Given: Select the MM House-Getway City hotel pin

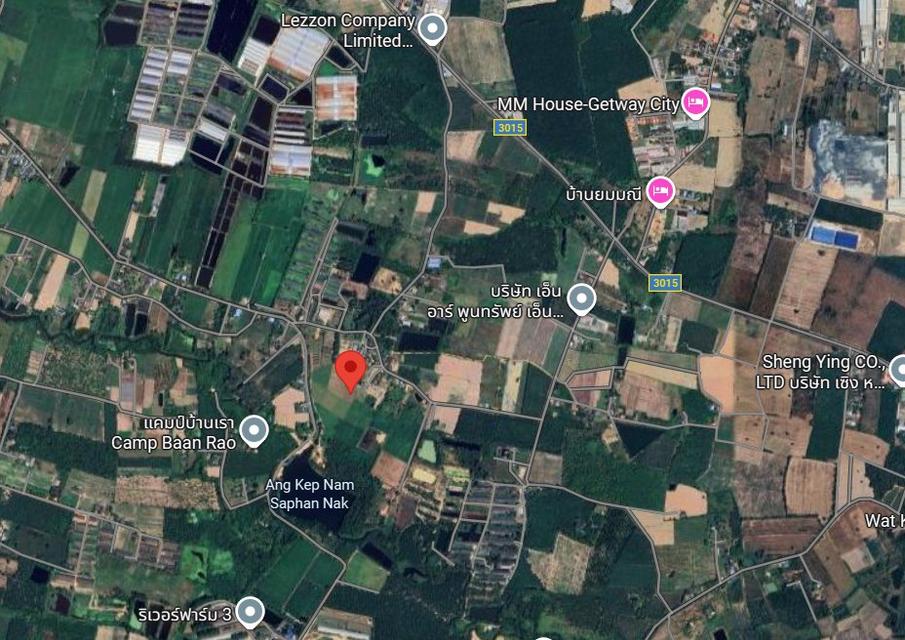Looking at the screenshot, I should 695,102.
